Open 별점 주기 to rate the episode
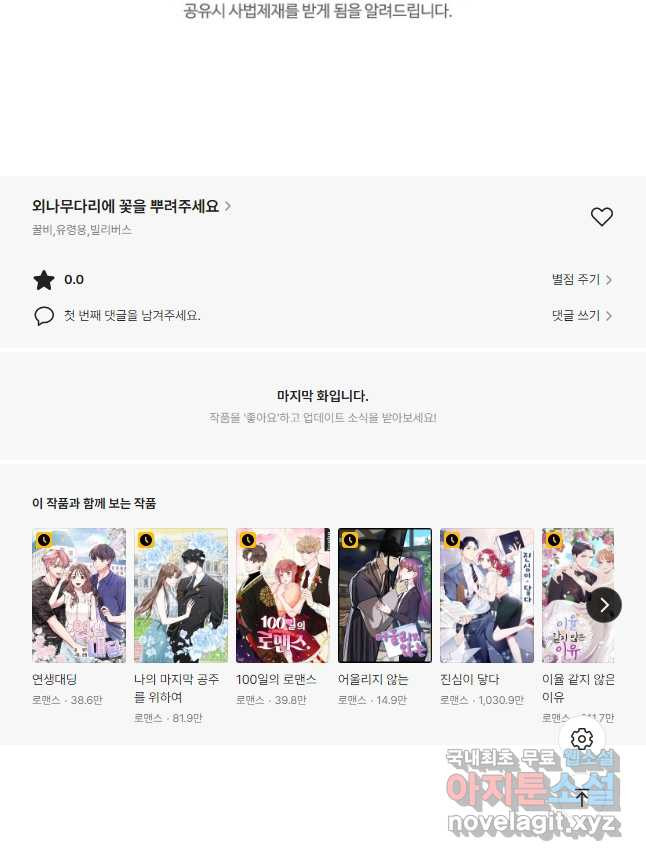Screen dimensions: 646x861 coord(581,280)
